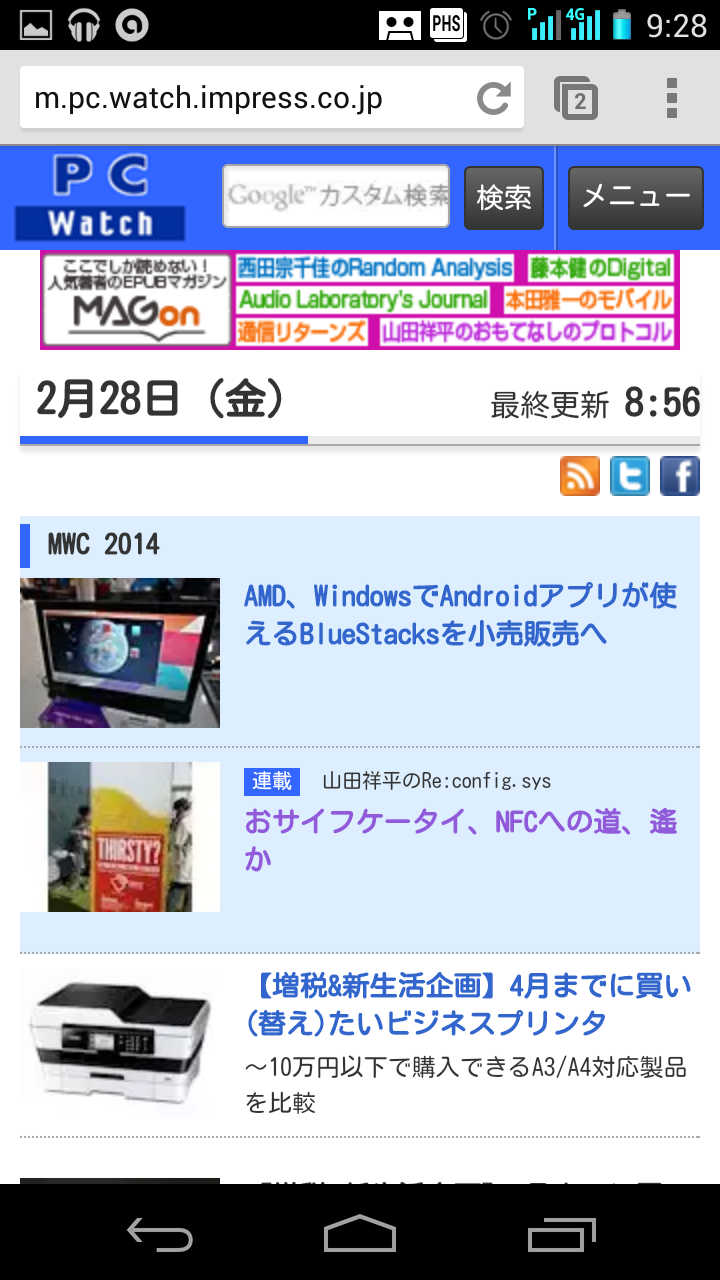Go back using the system back button

click(x=160, y=1235)
